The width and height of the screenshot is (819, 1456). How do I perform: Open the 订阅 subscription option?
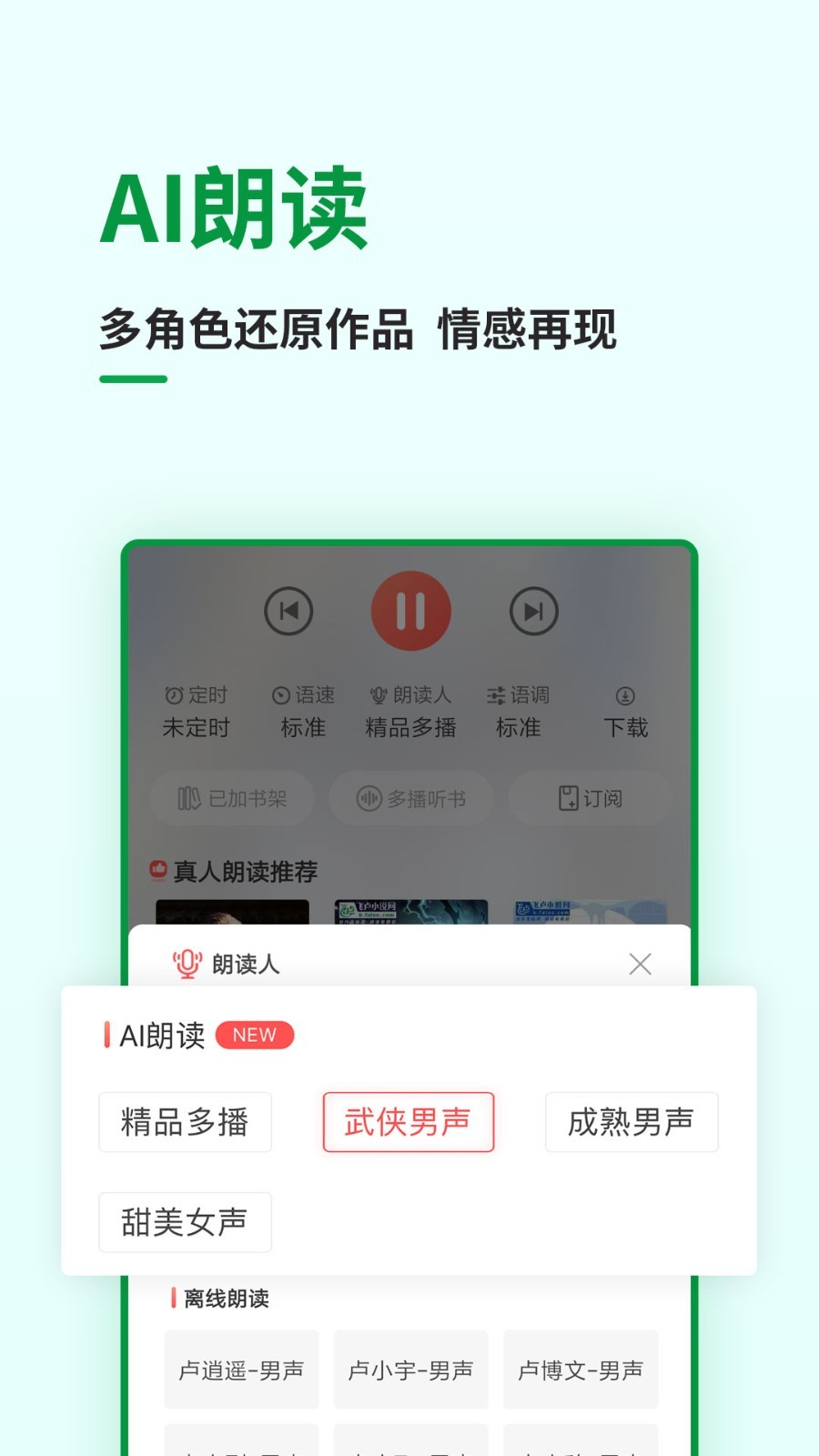pyautogui.click(x=591, y=798)
